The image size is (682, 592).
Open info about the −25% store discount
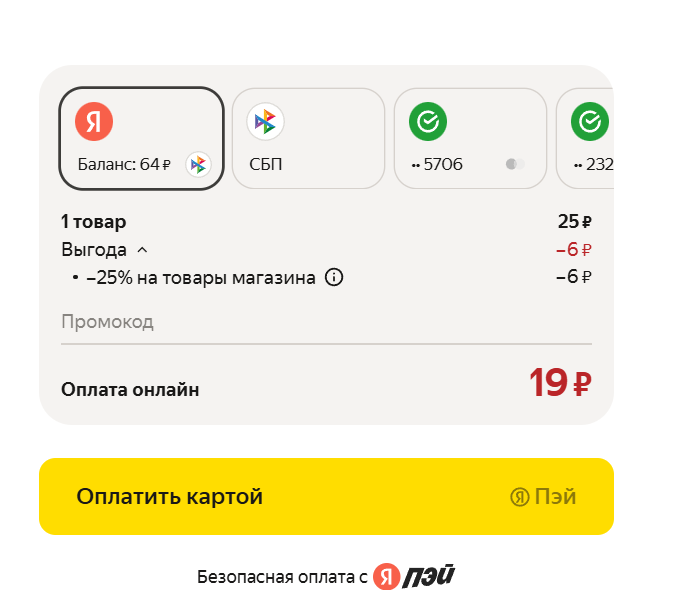click(x=334, y=278)
